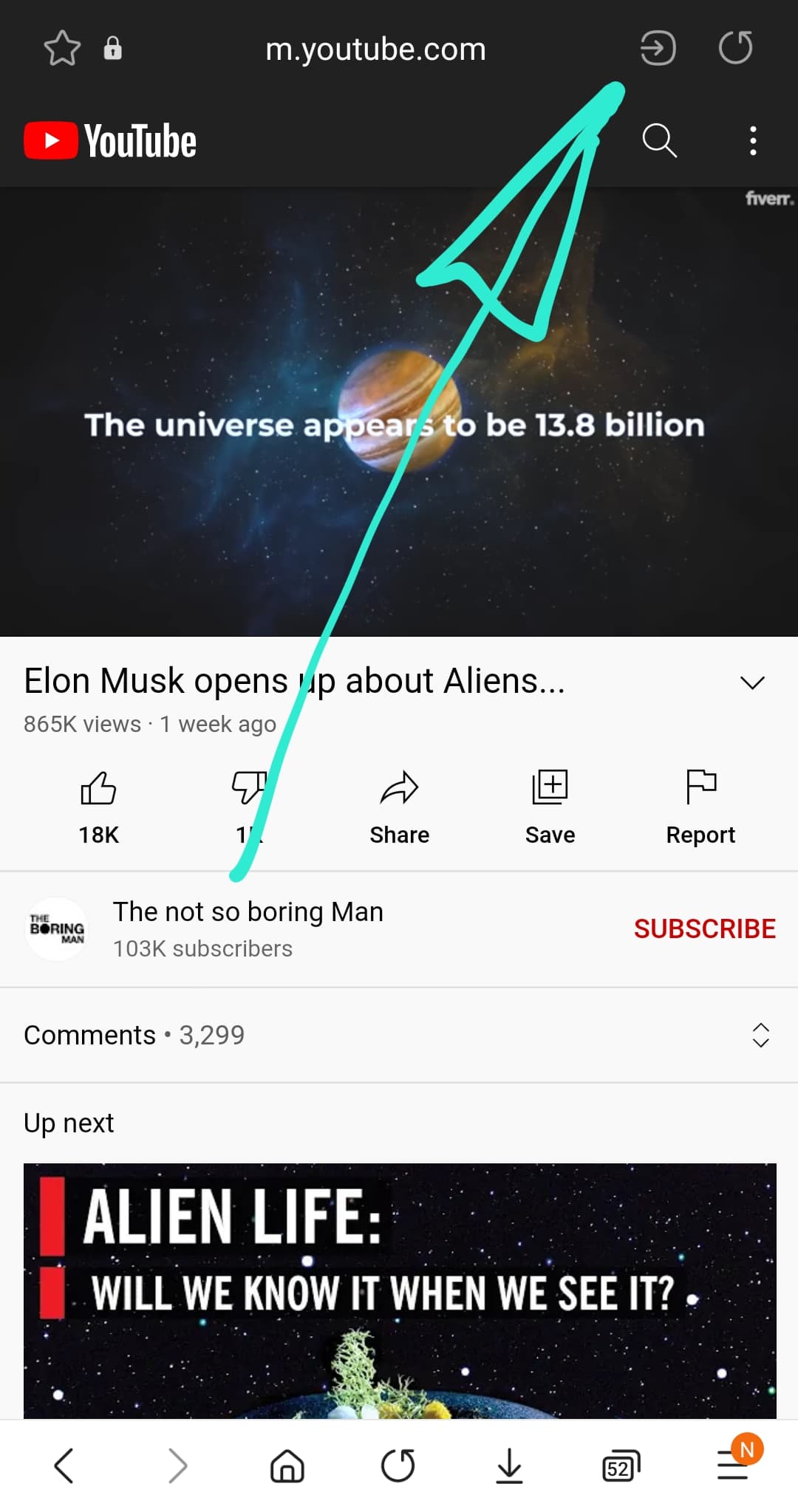This screenshot has width=798, height=1512.
Task: Tap the m.youtube.com address bar
Action: pos(375,49)
